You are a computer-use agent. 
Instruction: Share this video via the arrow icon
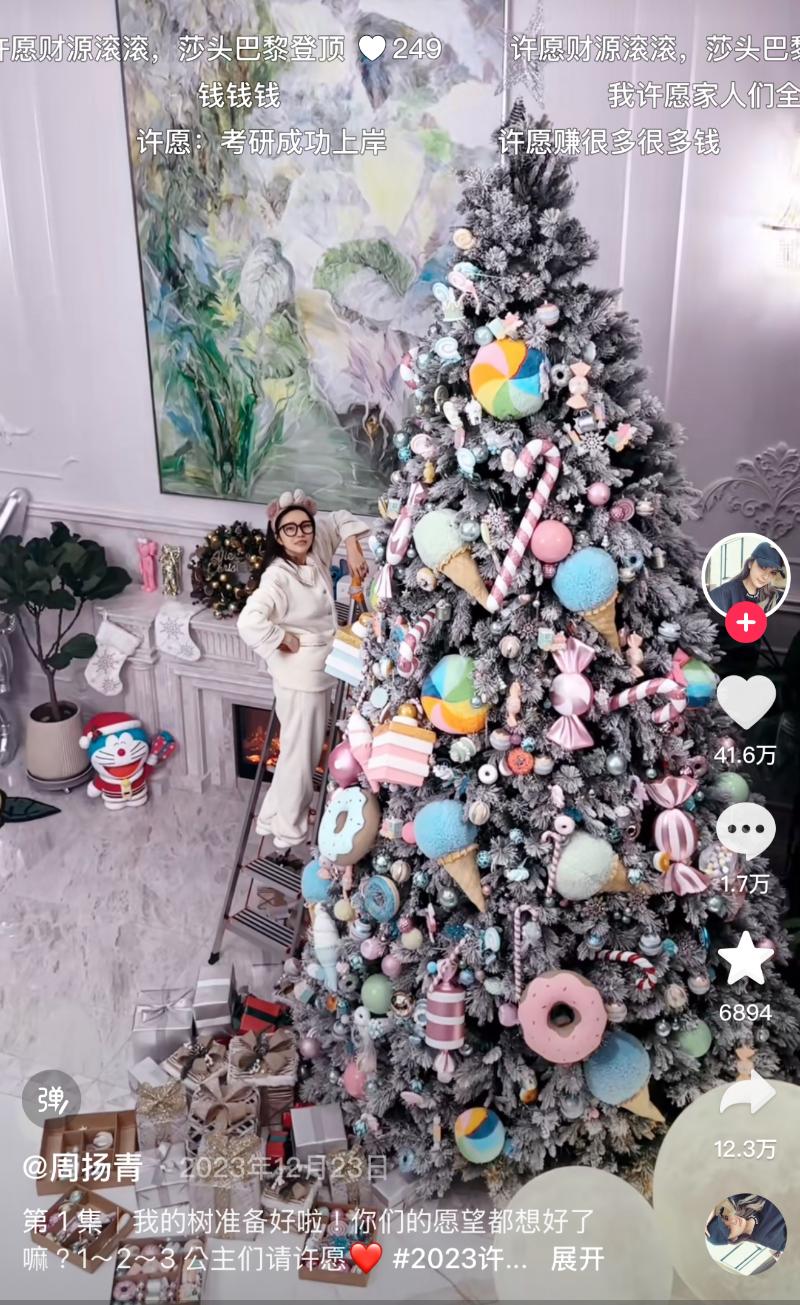coord(746,1094)
